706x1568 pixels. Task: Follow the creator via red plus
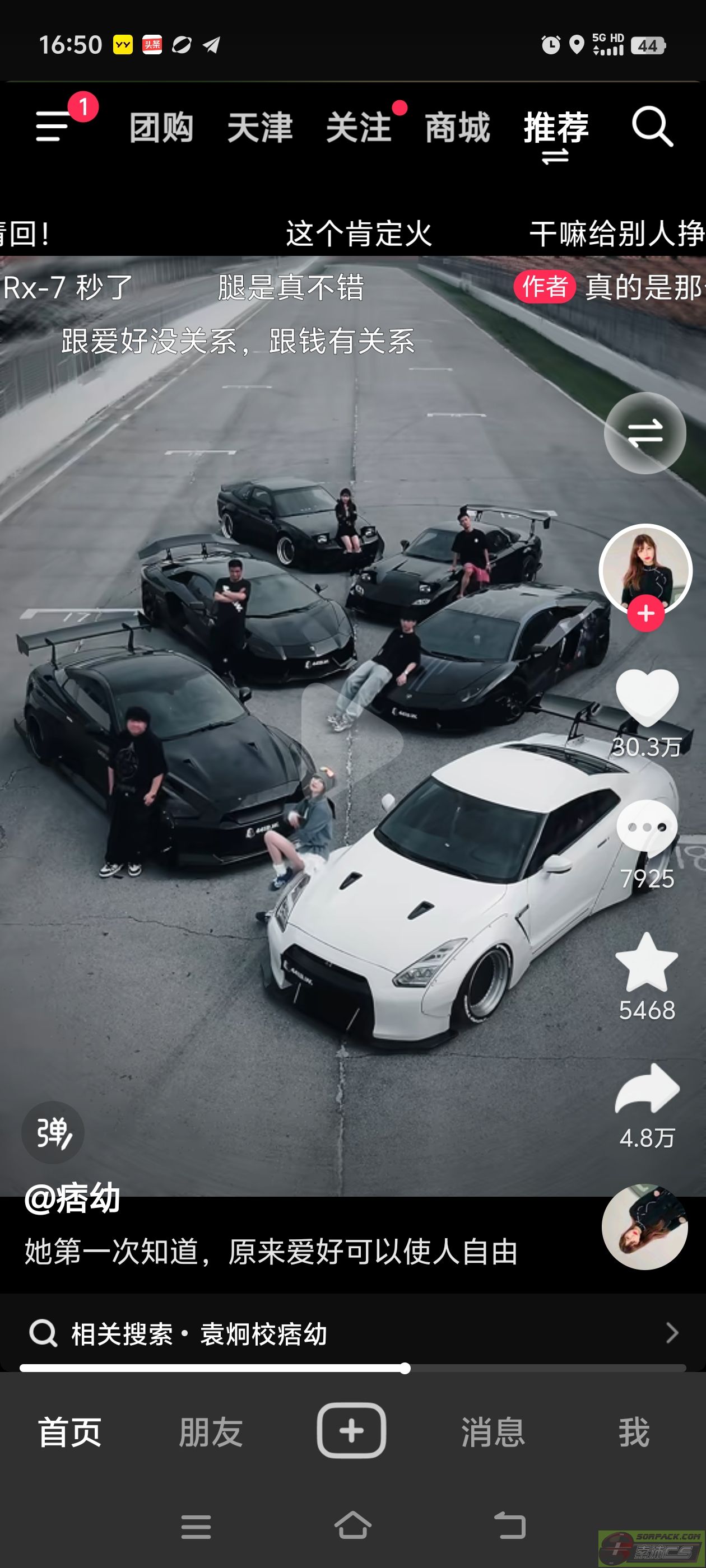646,614
